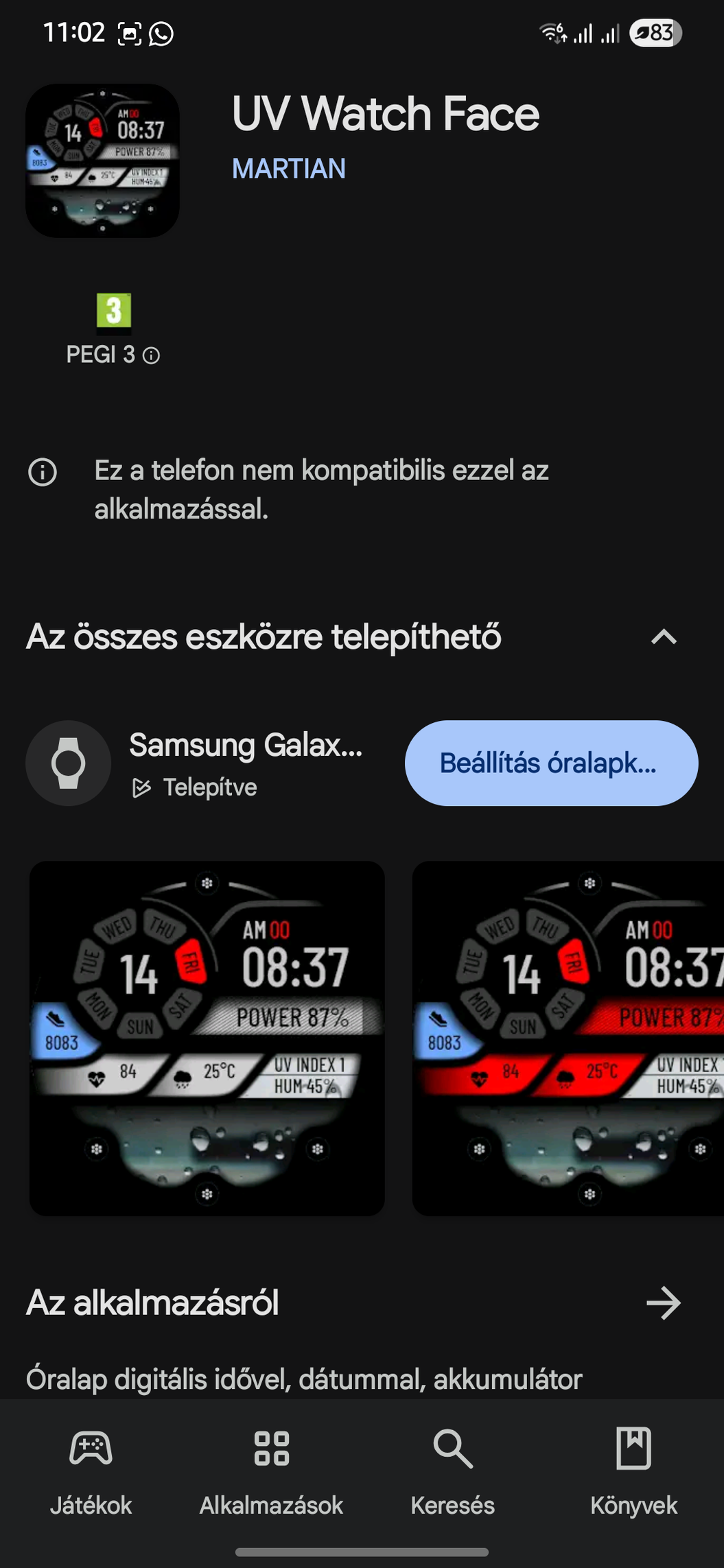724x1568 pixels.
Task: Open the red watch face screenshot
Action: [568, 1038]
